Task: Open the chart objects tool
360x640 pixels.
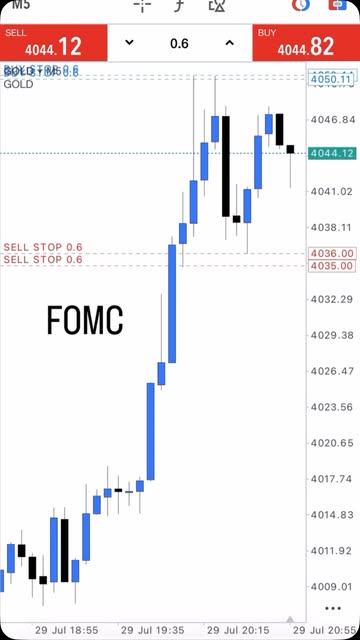Action: [217, 5]
